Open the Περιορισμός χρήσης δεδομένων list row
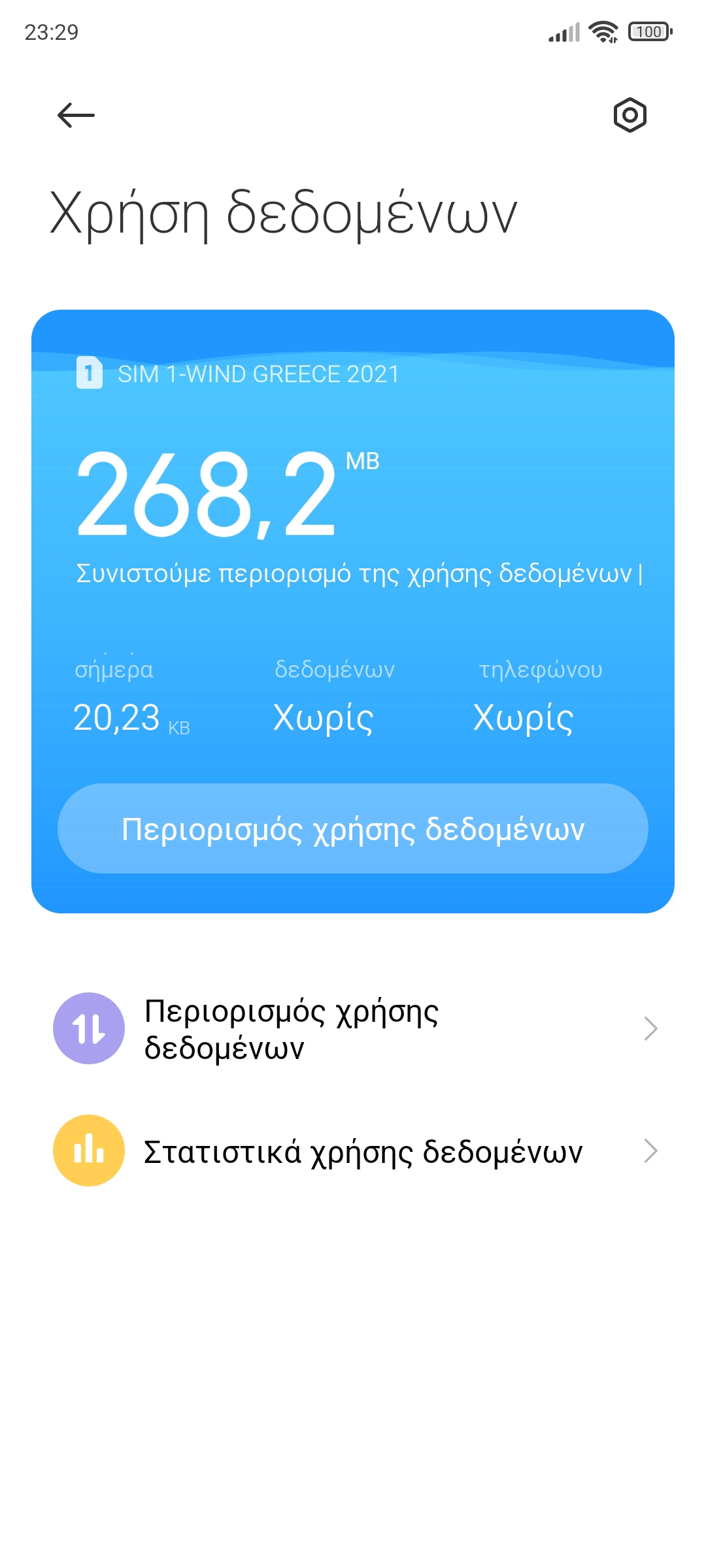Image resolution: width=706 pixels, height=1568 pixels. click(x=353, y=1028)
